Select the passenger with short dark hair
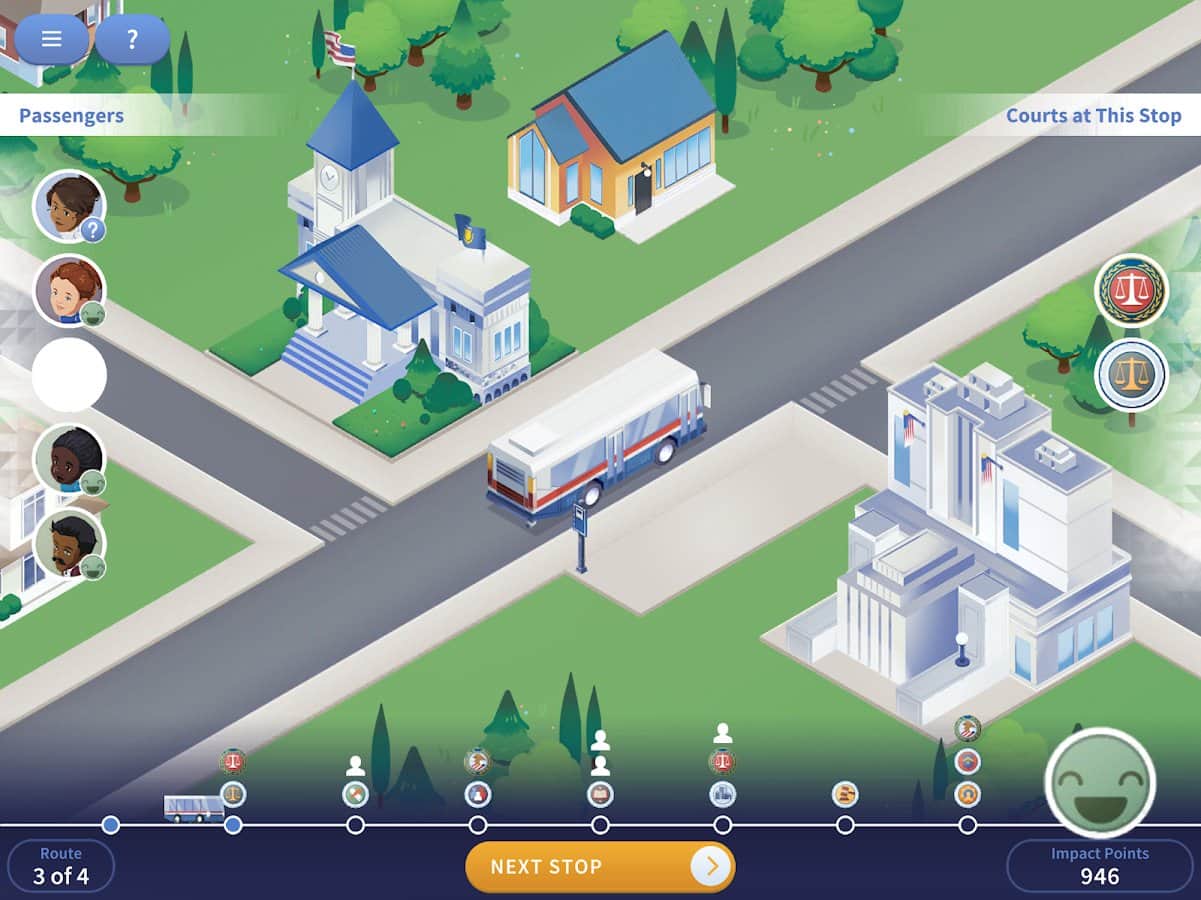The height and width of the screenshot is (900, 1201). pos(69,459)
